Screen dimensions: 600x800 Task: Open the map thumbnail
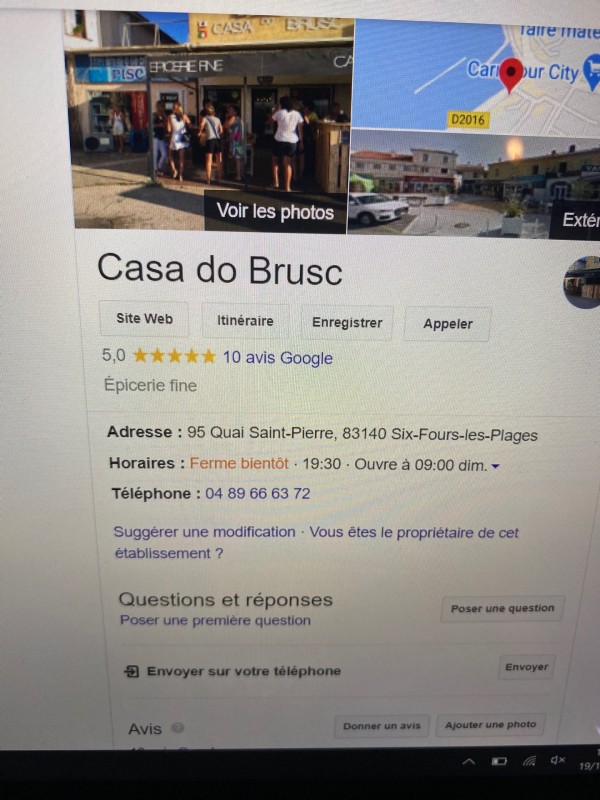click(x=476, y=70)
